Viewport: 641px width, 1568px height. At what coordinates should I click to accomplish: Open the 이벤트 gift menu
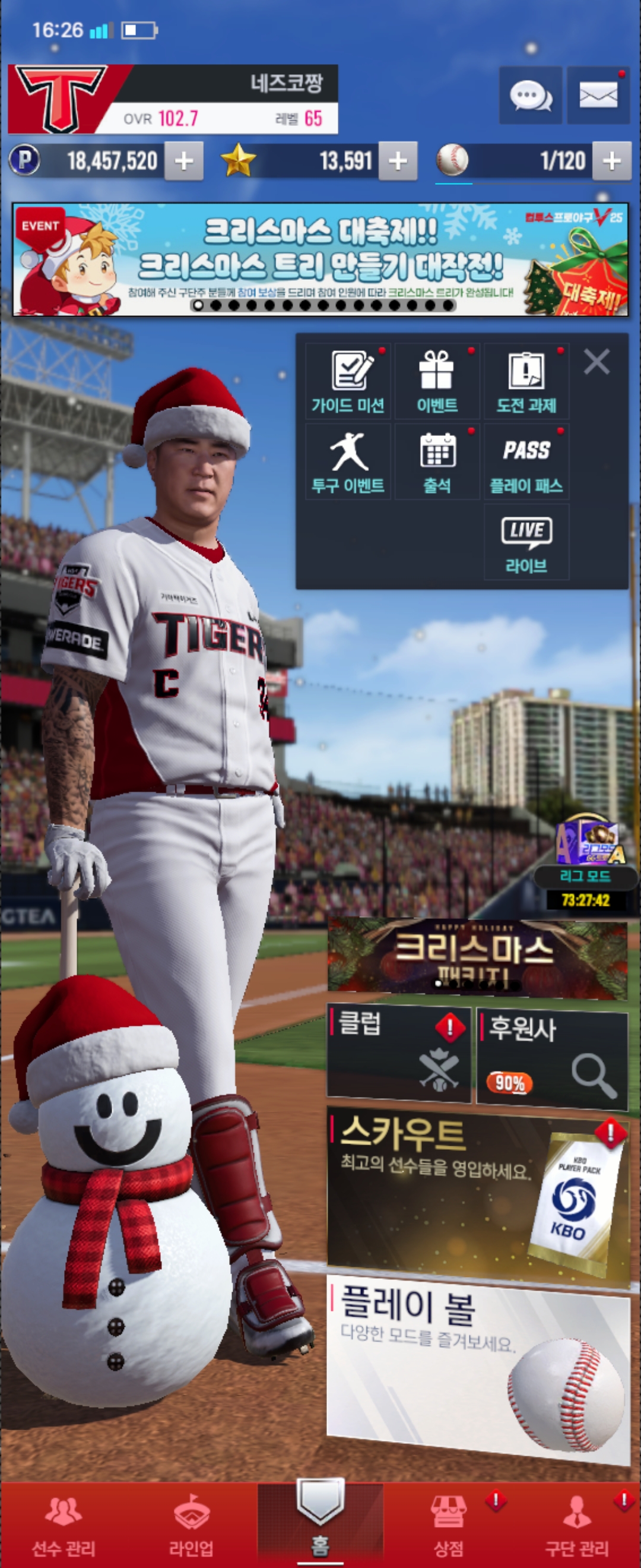437,382
